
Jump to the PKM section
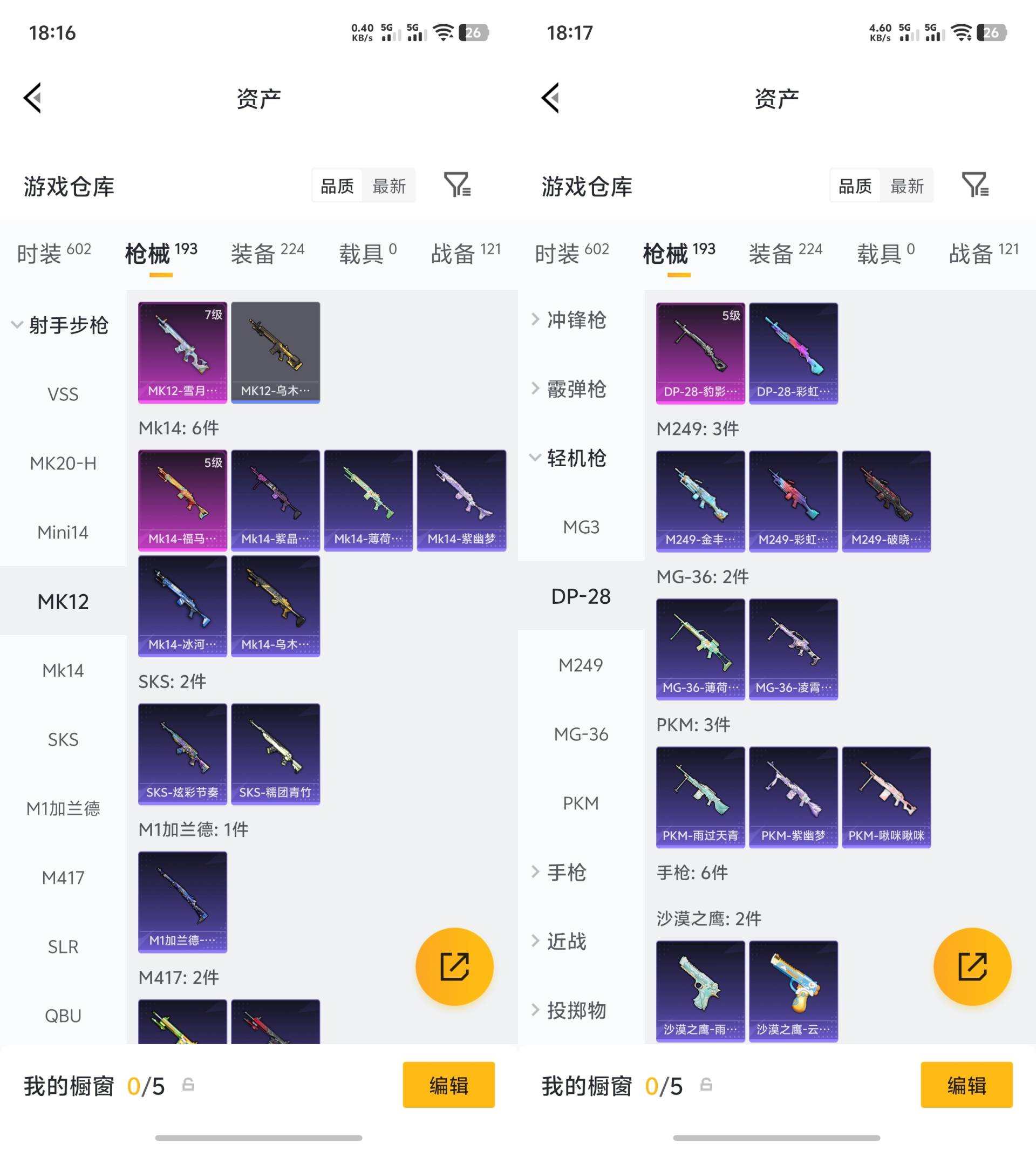[581, 802]
